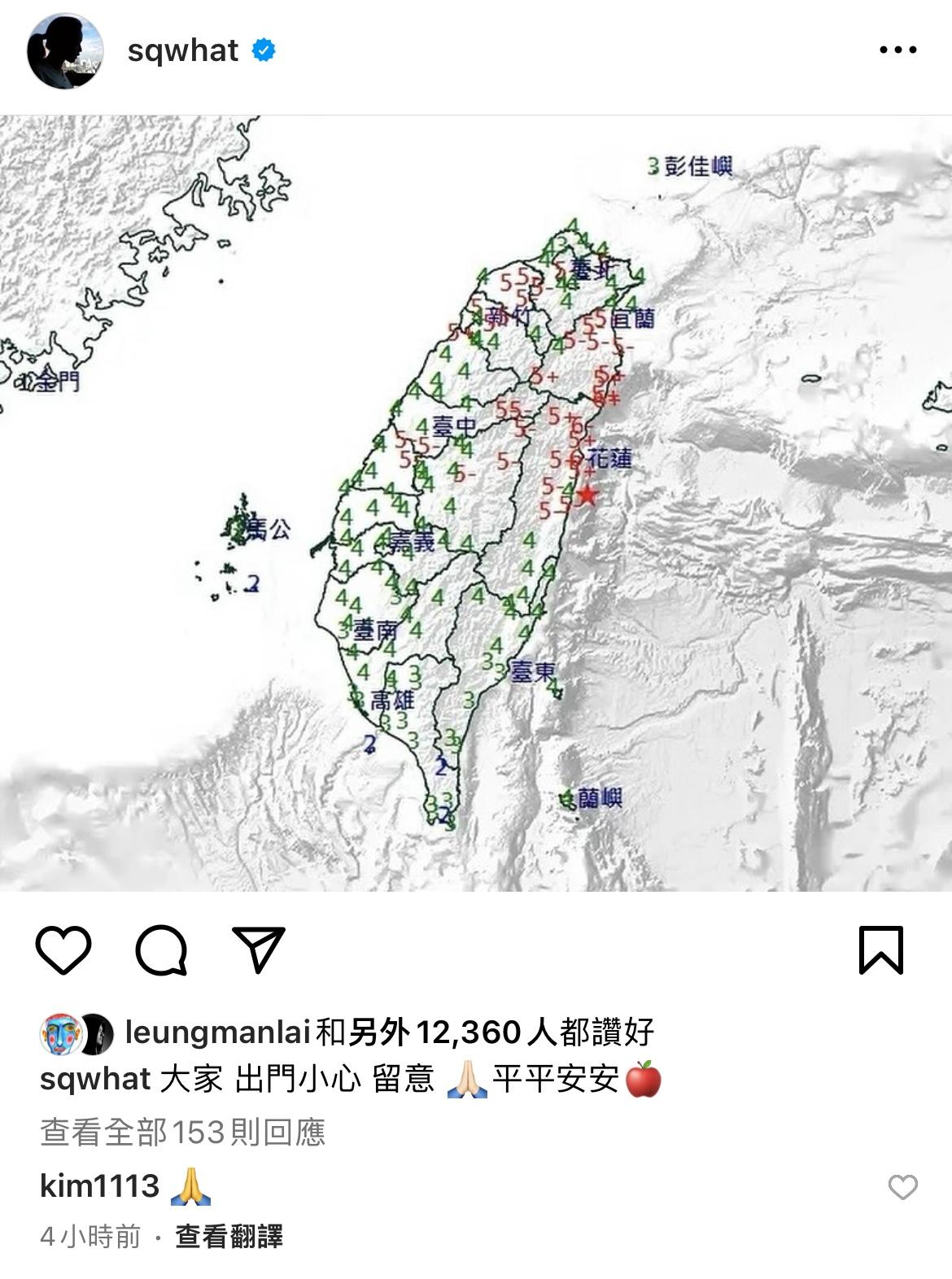Open the post overflow menu
Image resolution: width=952 pixels, height=1279 pixels.
897,50
